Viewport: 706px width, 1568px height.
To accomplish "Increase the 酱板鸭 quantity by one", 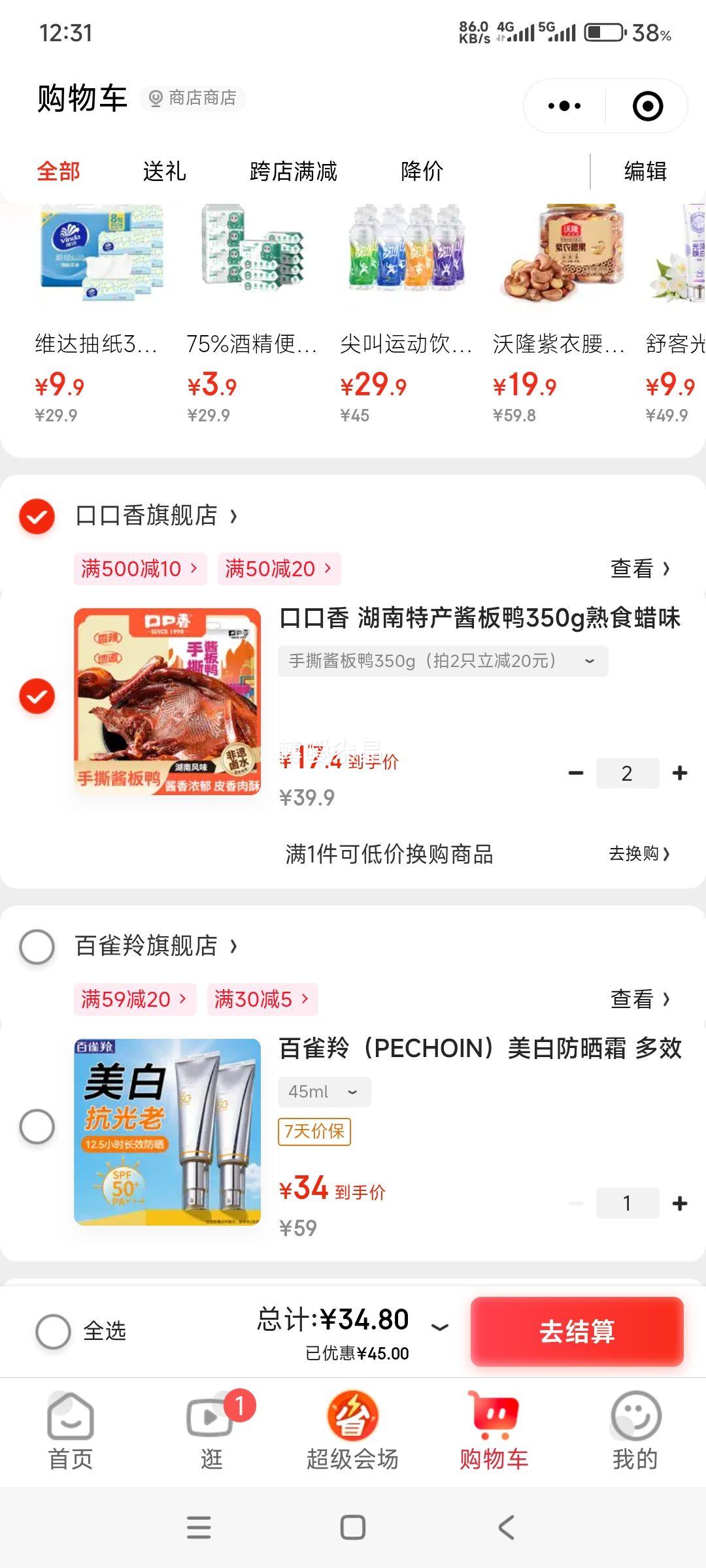I will coord(680,774).
